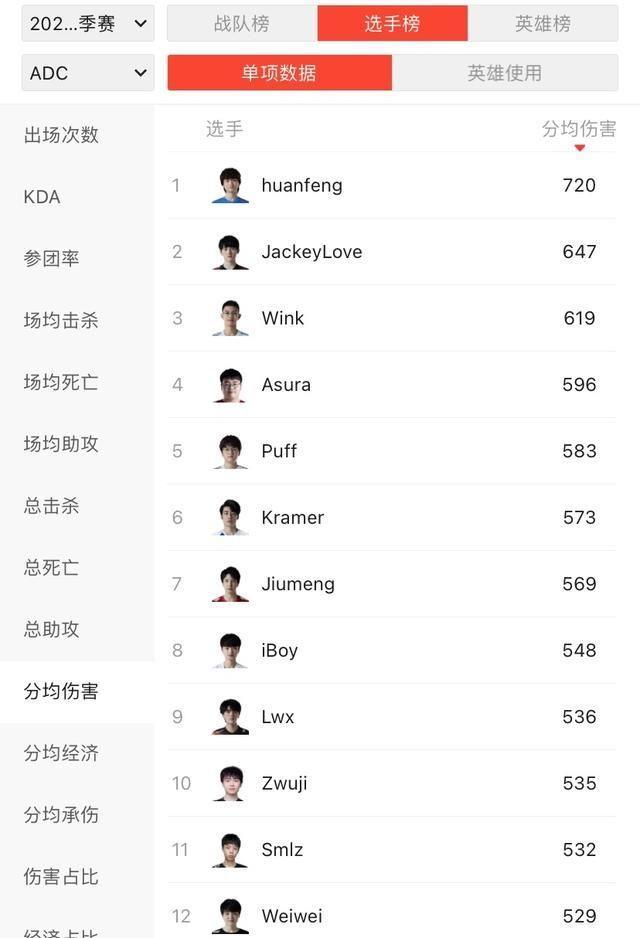Sort by the 分均伤害 column header
The width and height of the screenshot is (640, 938).
pyautogui.click(x=579, y=130)
